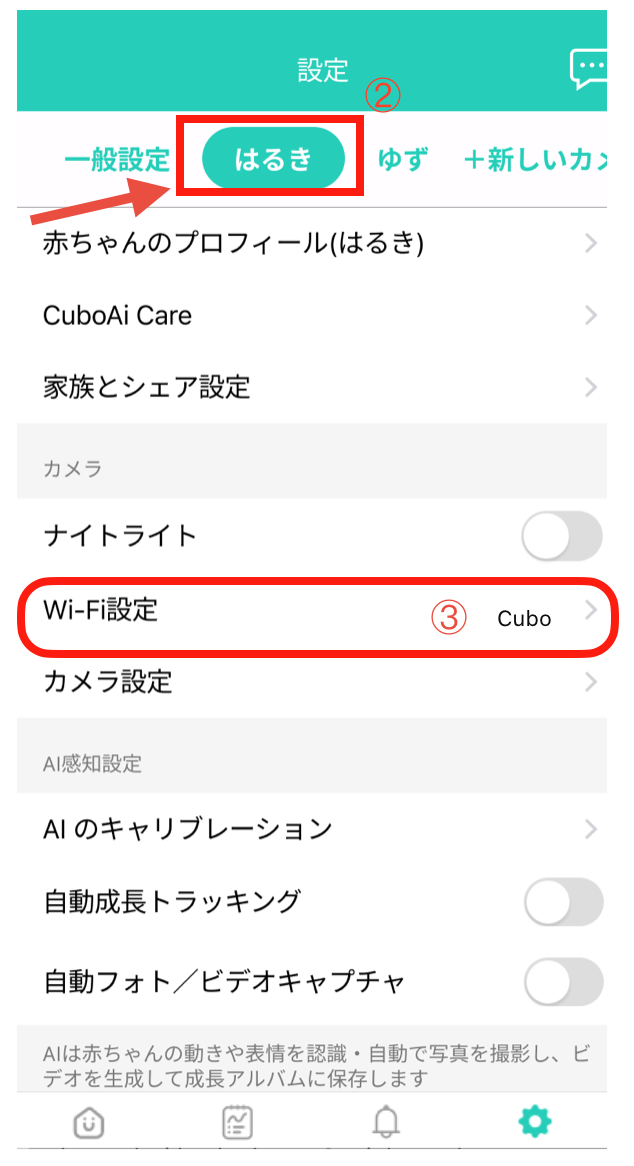This screenshot has height=1166, width=634.
Task: Open AI のキャリブレーション
Action: 312,829
